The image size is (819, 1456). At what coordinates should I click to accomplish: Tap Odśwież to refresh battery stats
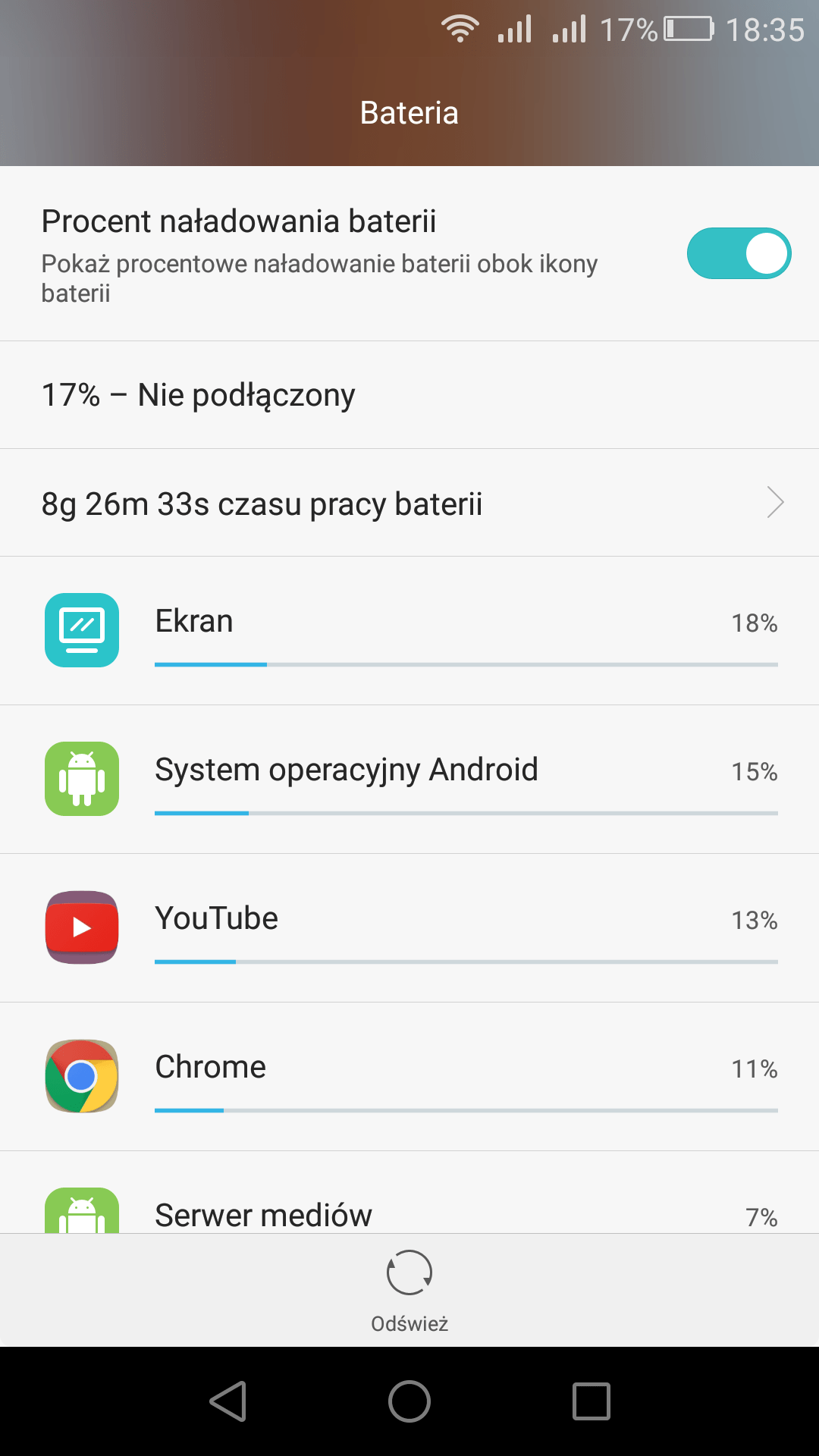click(409, 1291)
